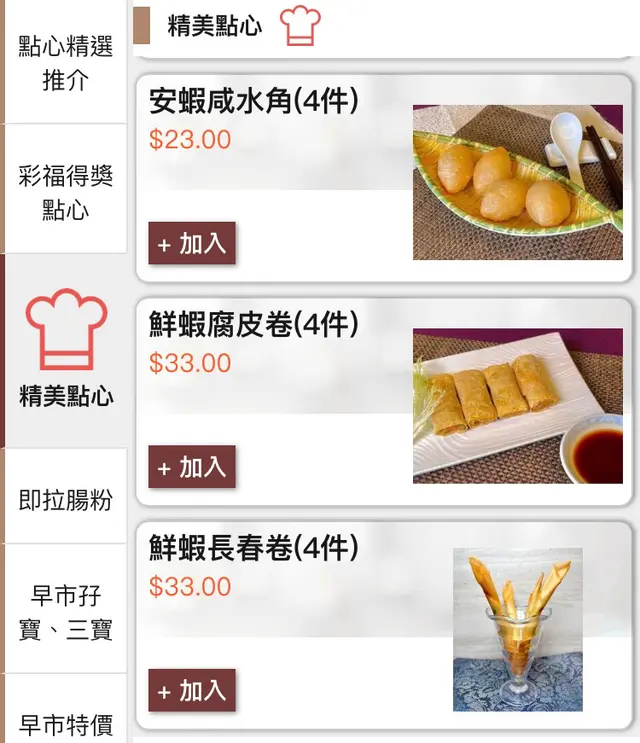The image size is (640, 743).
Task: View the 鮮蝦長春卷 dish photo
Action: [x=517, y=629]
